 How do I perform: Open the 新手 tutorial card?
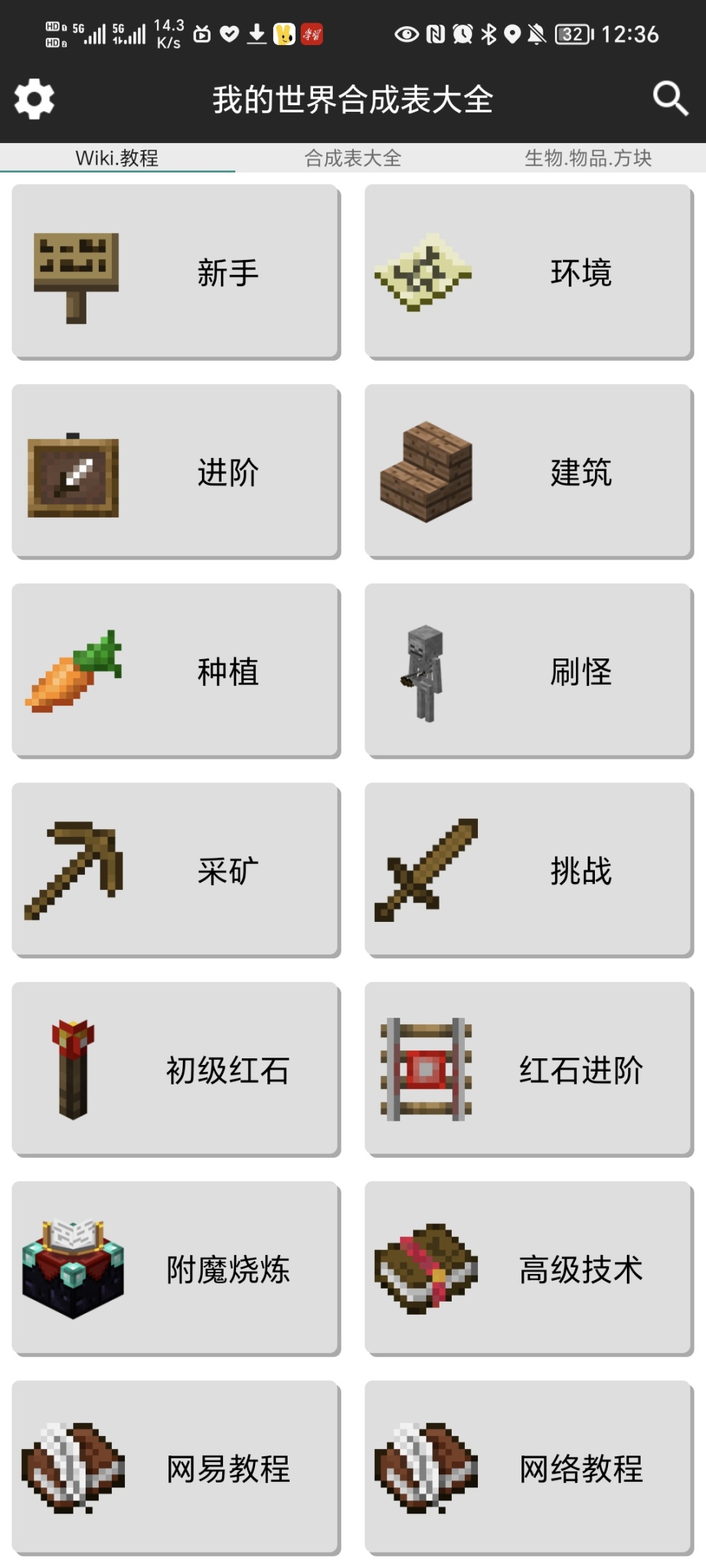pos(176,271)
